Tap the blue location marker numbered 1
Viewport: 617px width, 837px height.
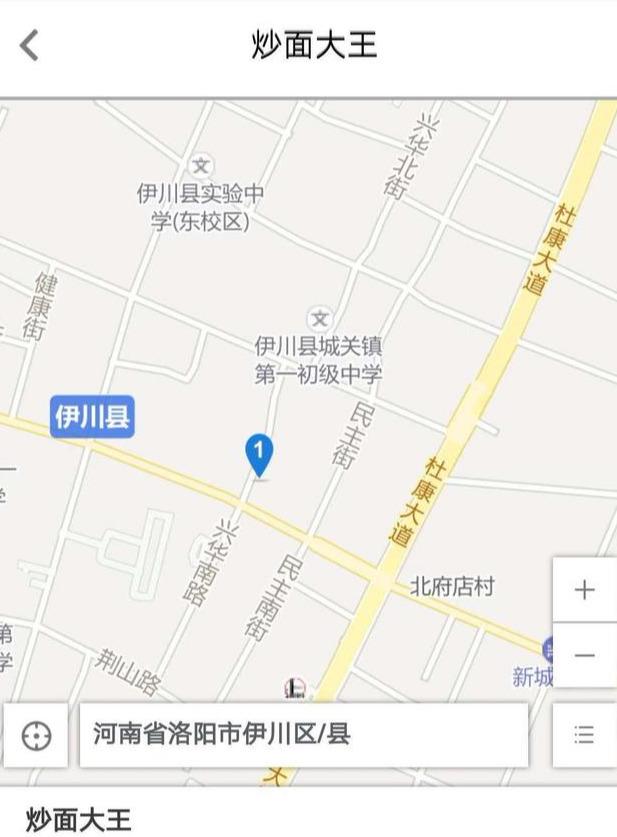[x=259, y=454]
